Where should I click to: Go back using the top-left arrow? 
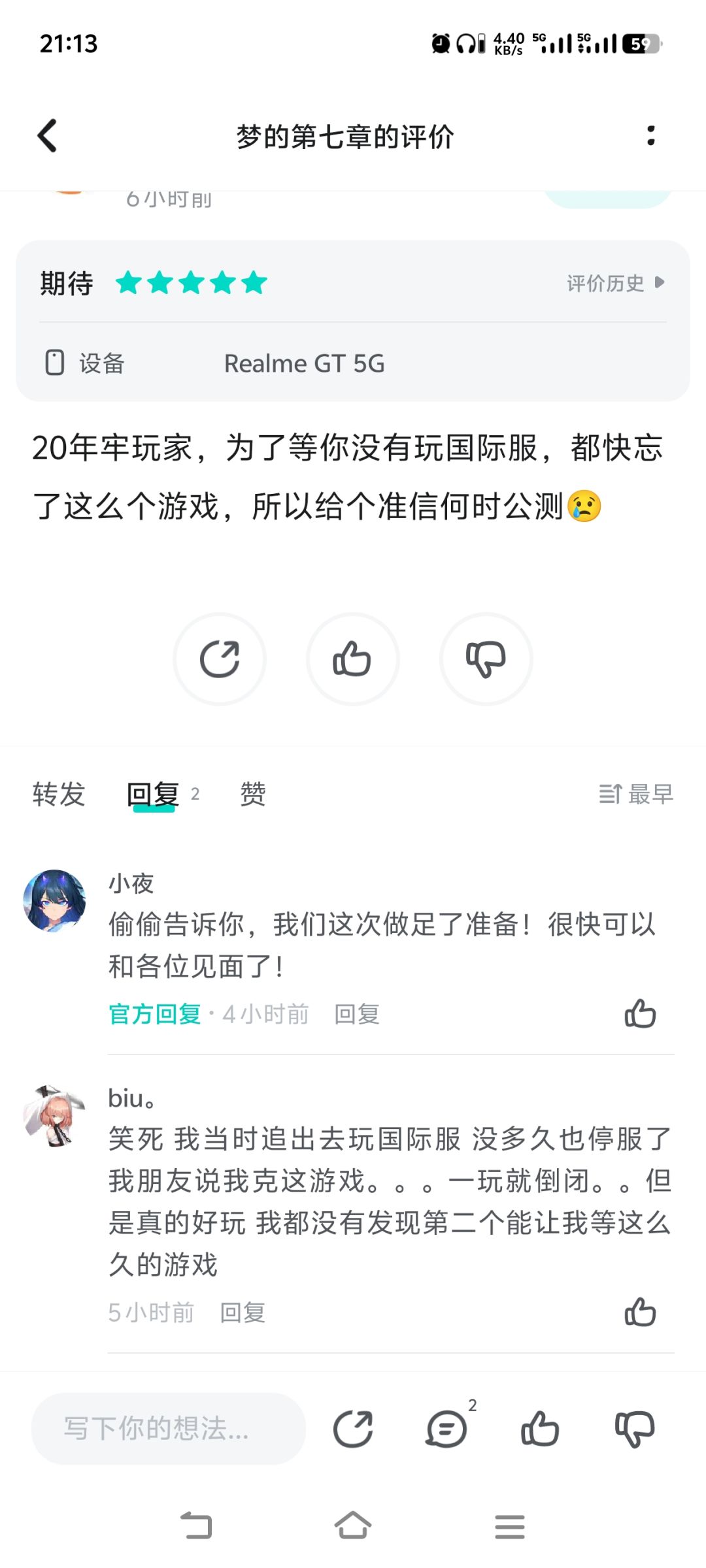click(47, 136)
